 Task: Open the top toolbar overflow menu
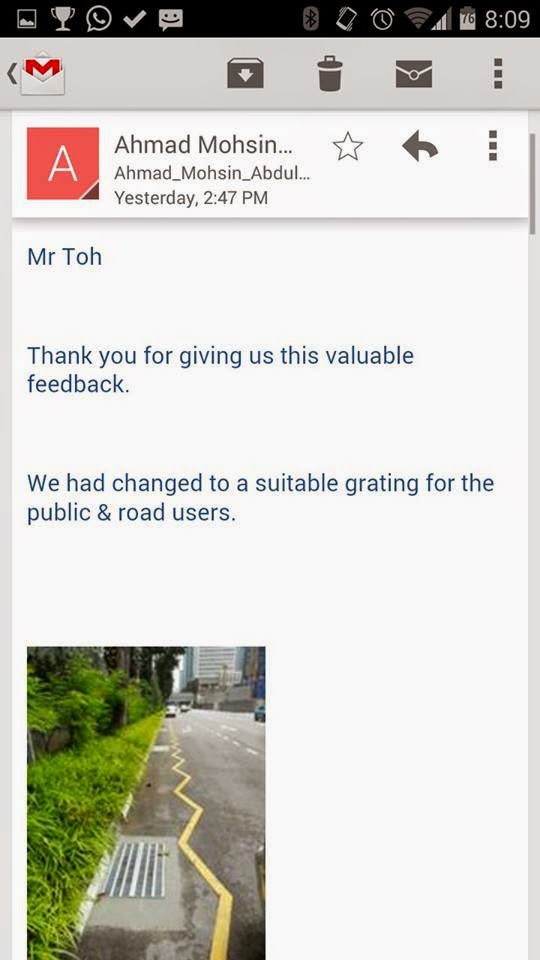498,73
